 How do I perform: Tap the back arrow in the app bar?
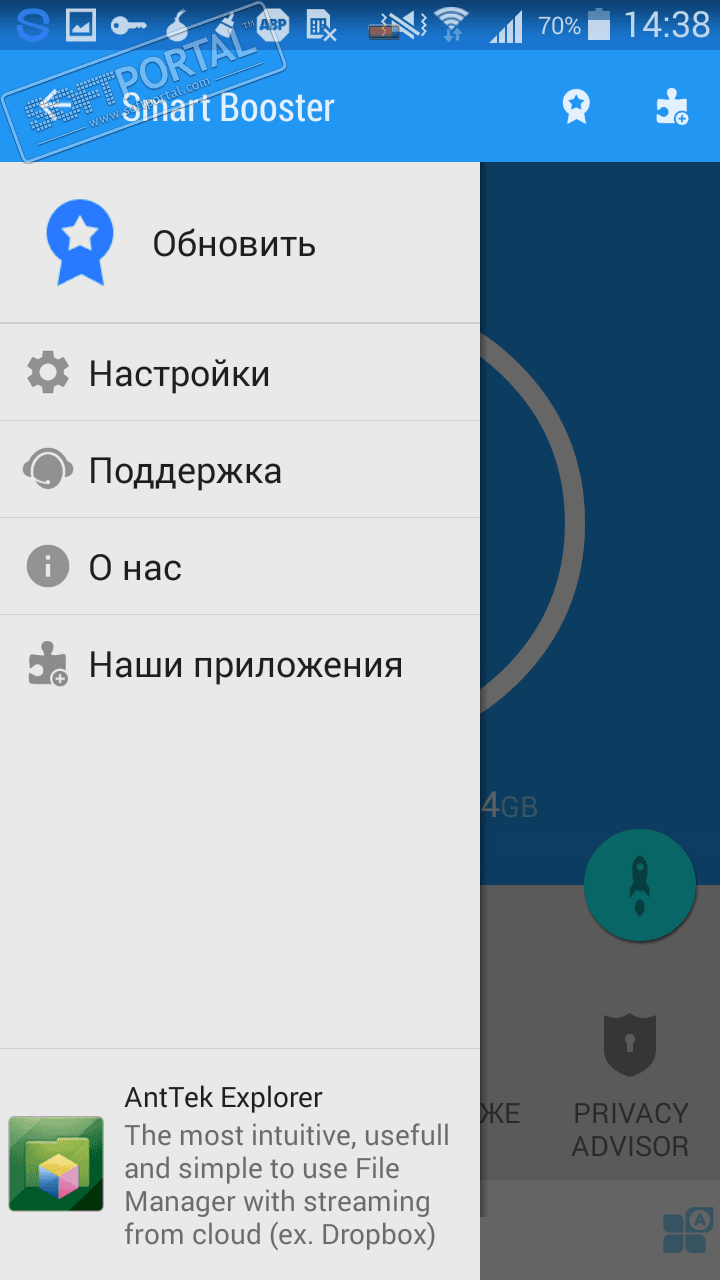point(56,107)
